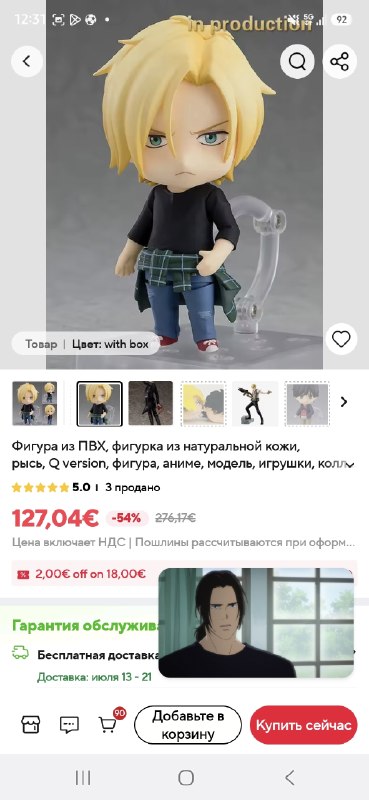Open recent apps from the navigation bar
Image resolution: width=369 pixels, height=800 pixels.
click(x=83, y=778)
